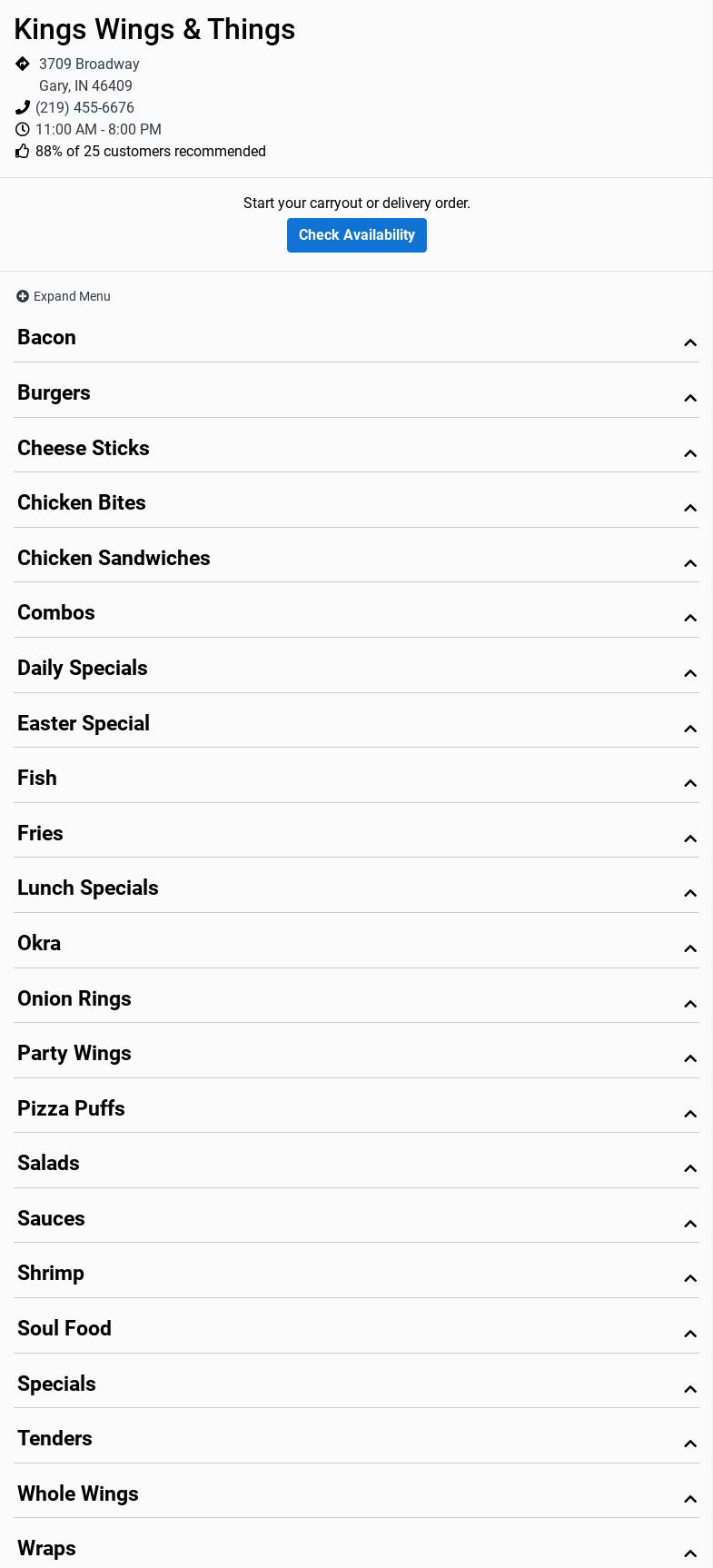Open the Shrimp section
The width and height of the screenshot is (713, 1568).
click(x=356, y=1274)
